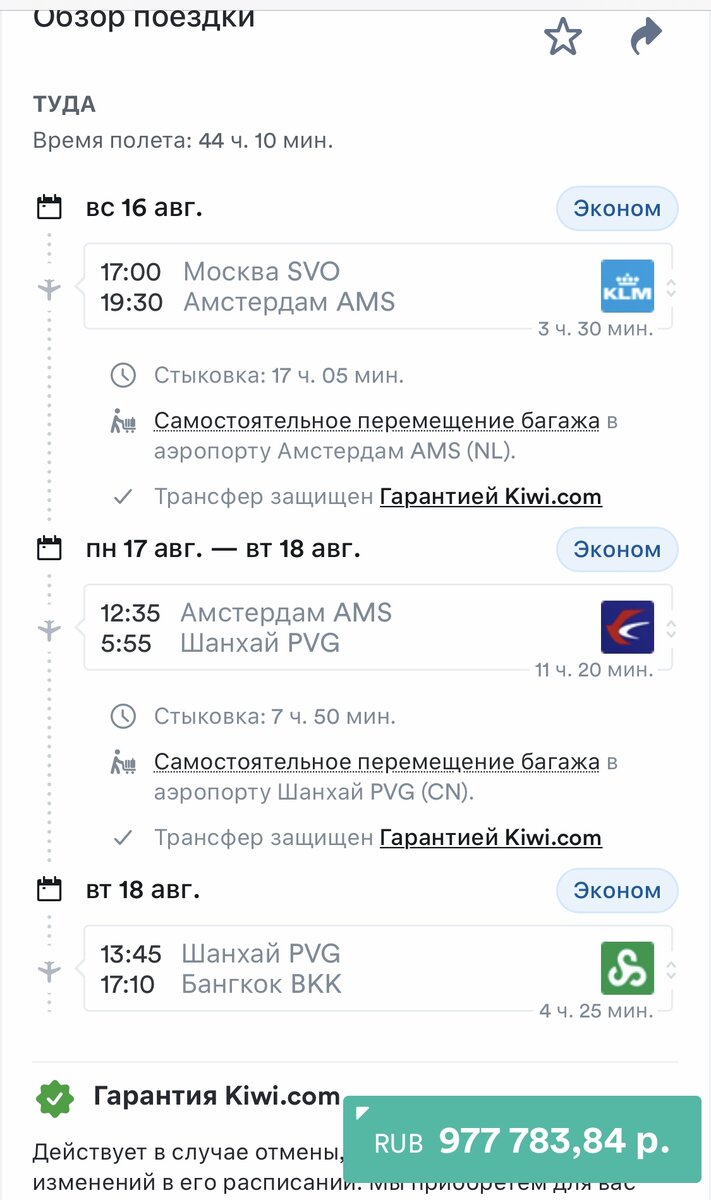Expand the Москва SVO to Амстердам AMS flight
The width and height of the screenshot is (711, 1200).
pos(378,286)
